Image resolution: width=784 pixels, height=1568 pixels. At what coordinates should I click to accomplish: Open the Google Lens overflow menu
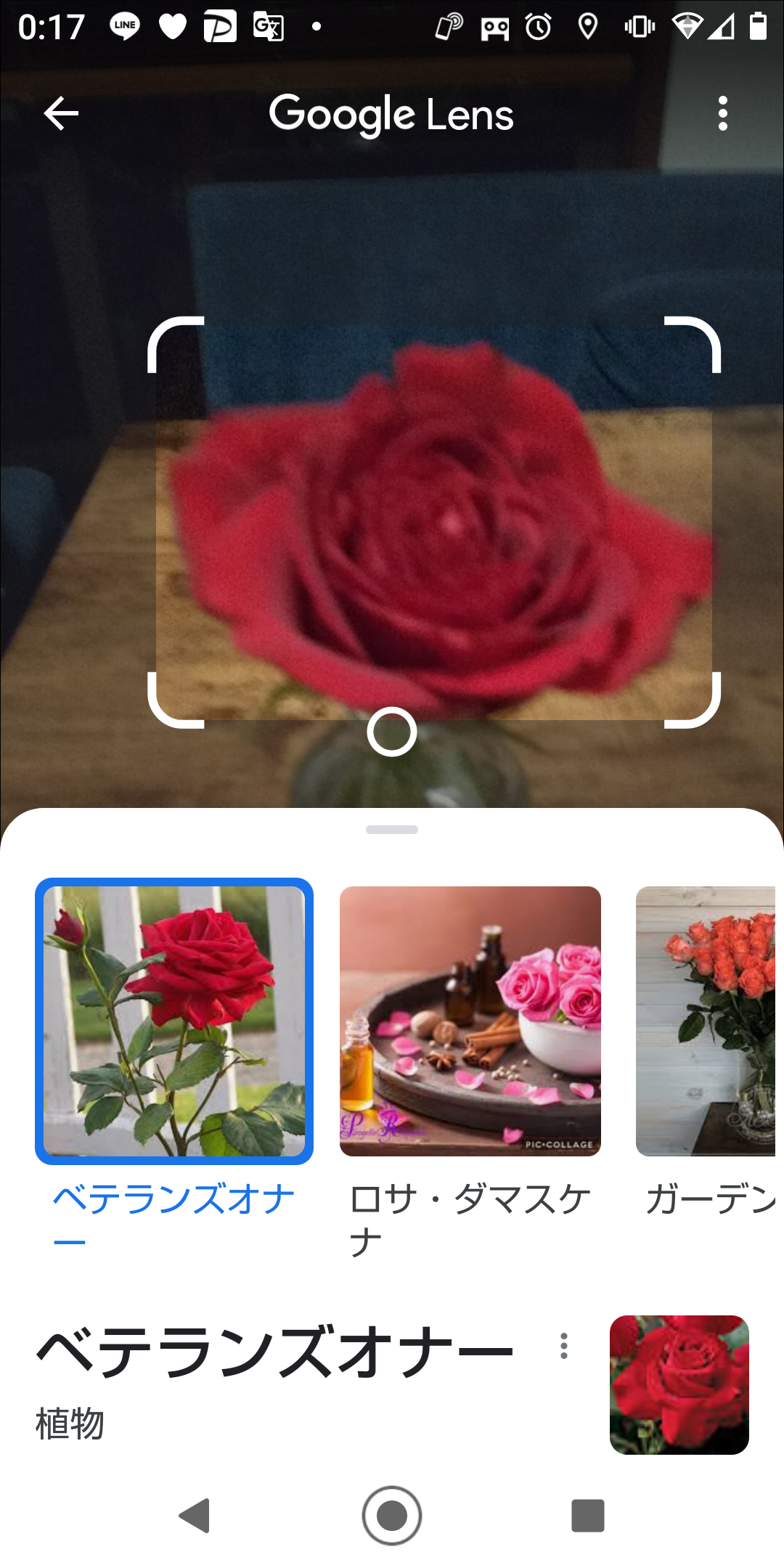pos(722,114)
